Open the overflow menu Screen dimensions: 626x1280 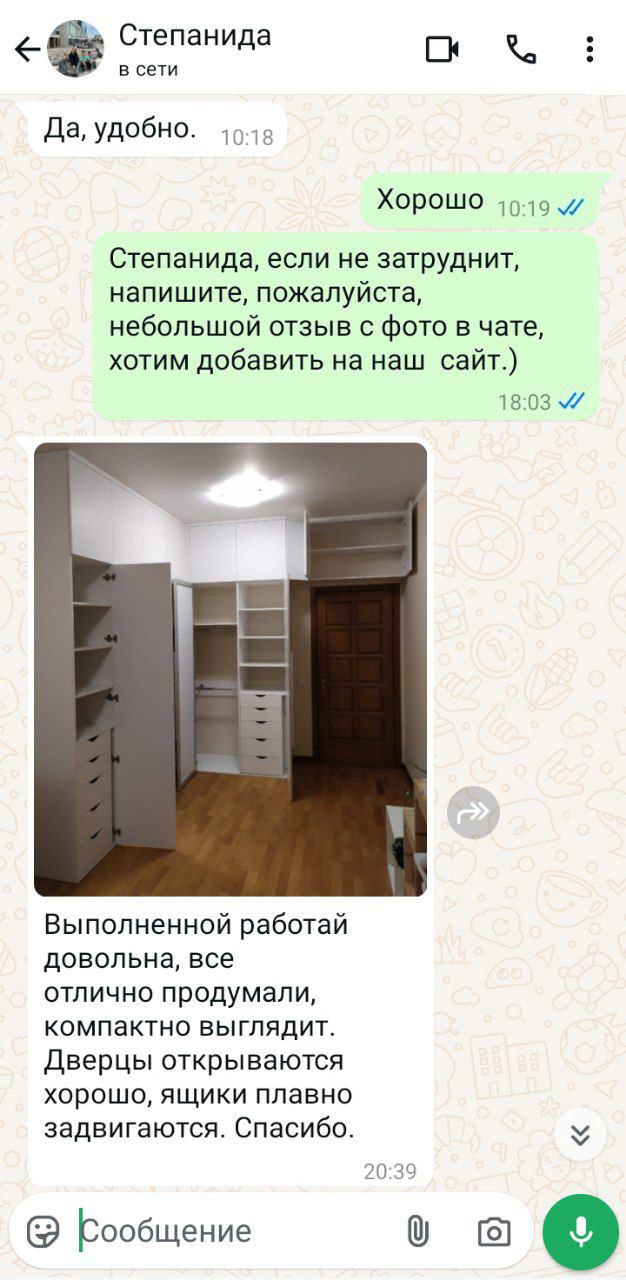590,49
